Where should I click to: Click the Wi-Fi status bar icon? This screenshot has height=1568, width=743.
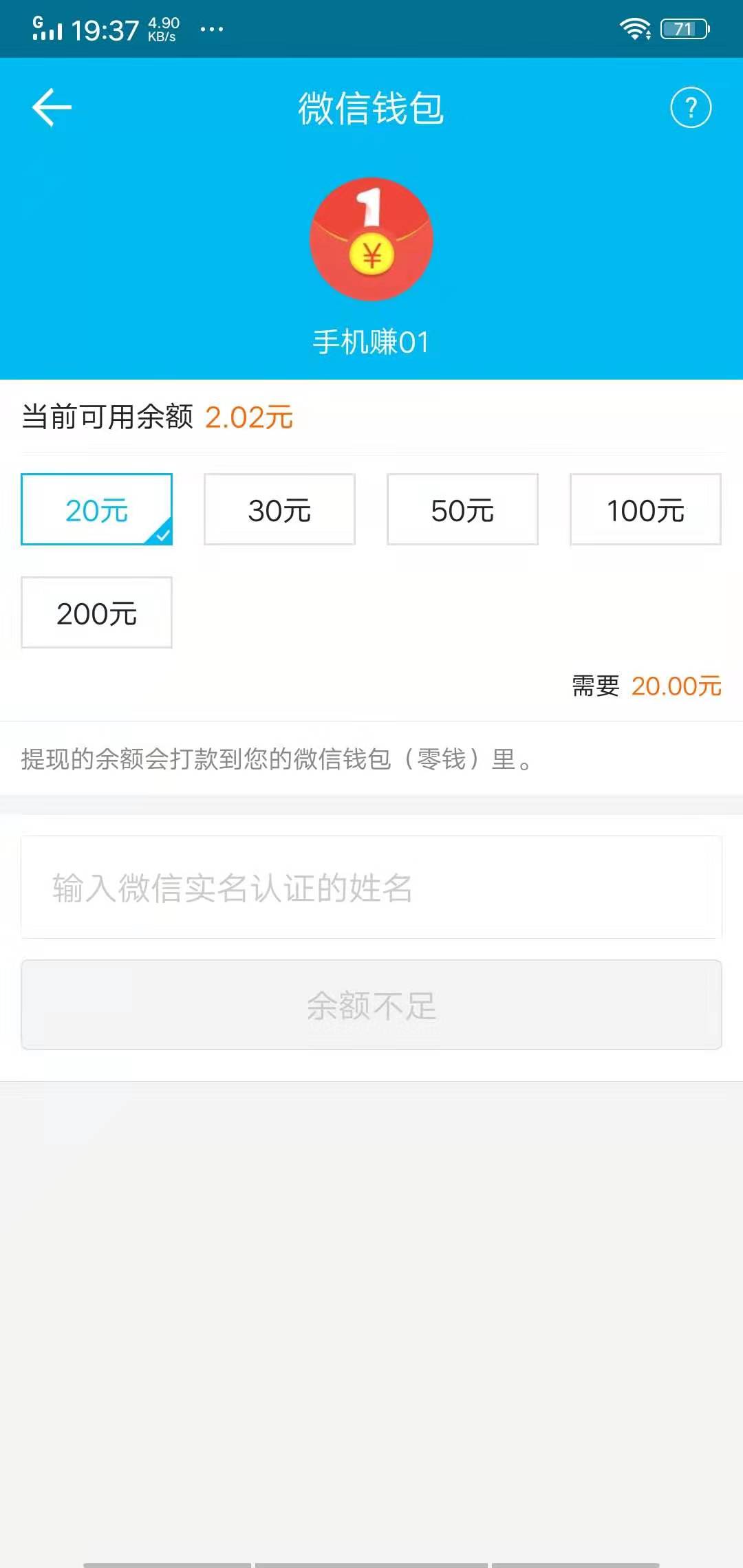point(634,28)
